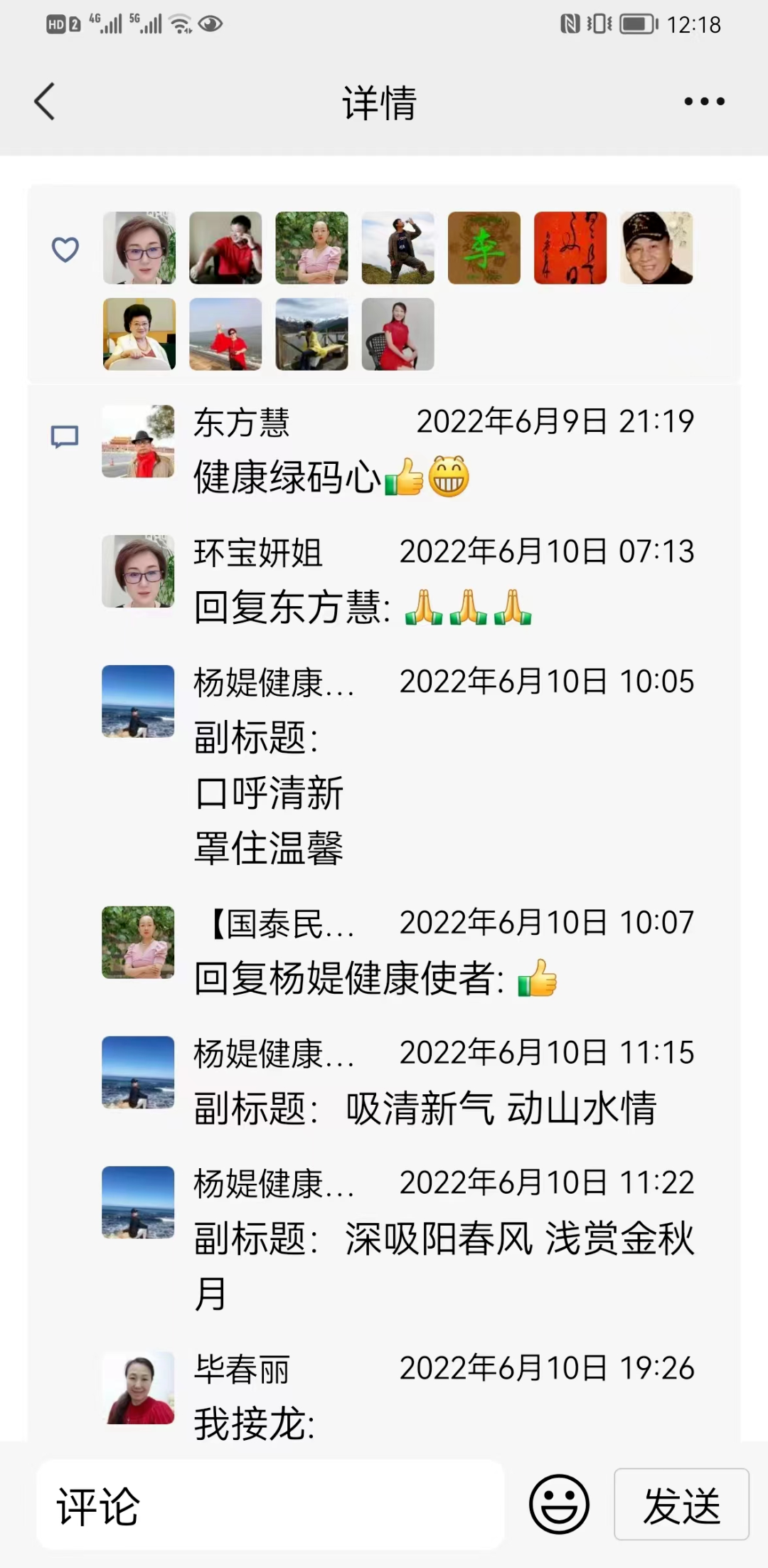Open the 李 character avatar in likes
Image resolution: width=768 pixels, height=1568 pixels.
pyautogui.click(x=484, y=248)
